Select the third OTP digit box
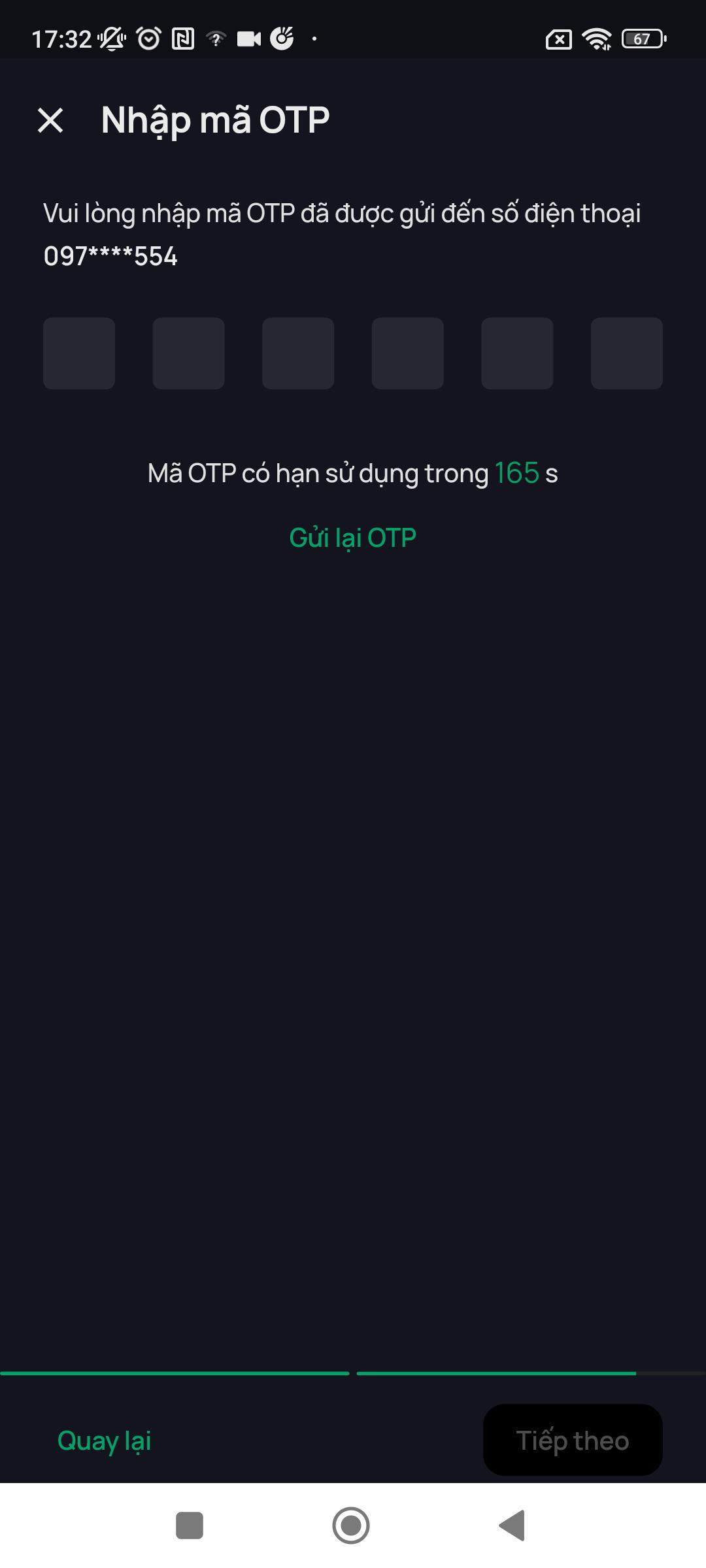The image size is (706, 1568). (297, 353)
